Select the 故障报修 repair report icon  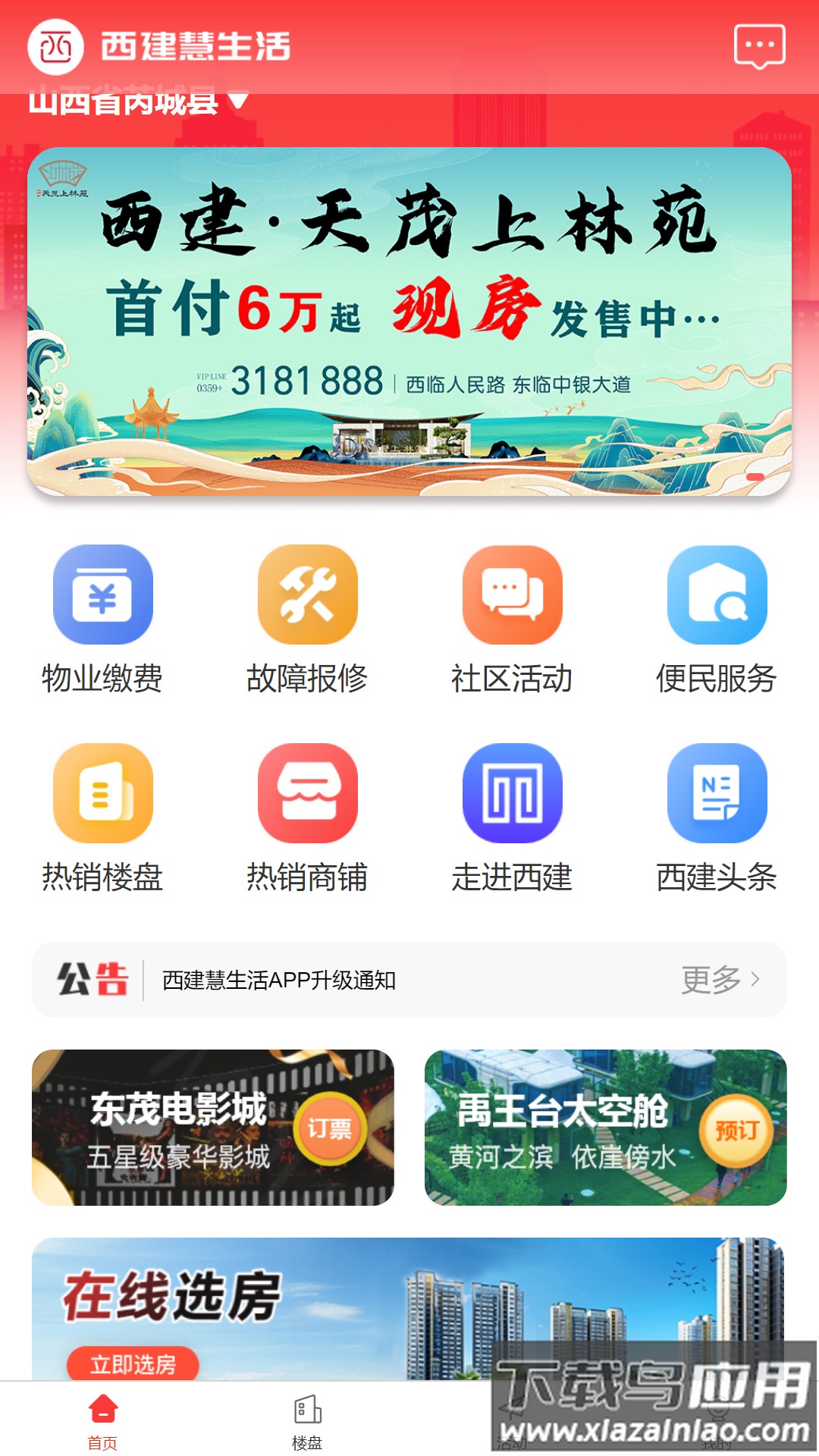(307, 598)
